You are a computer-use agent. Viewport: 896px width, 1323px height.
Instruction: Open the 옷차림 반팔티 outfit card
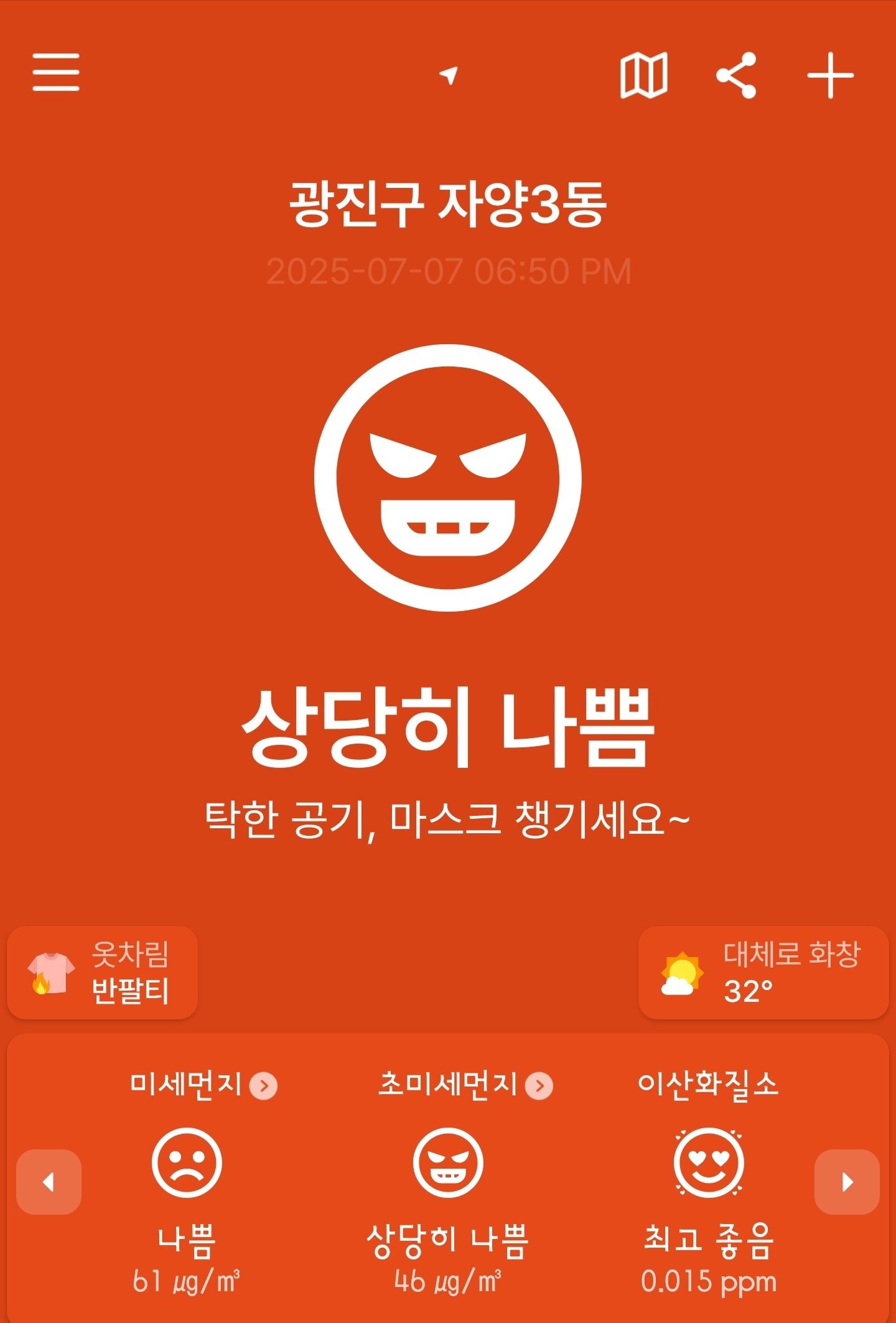point(102,973)
